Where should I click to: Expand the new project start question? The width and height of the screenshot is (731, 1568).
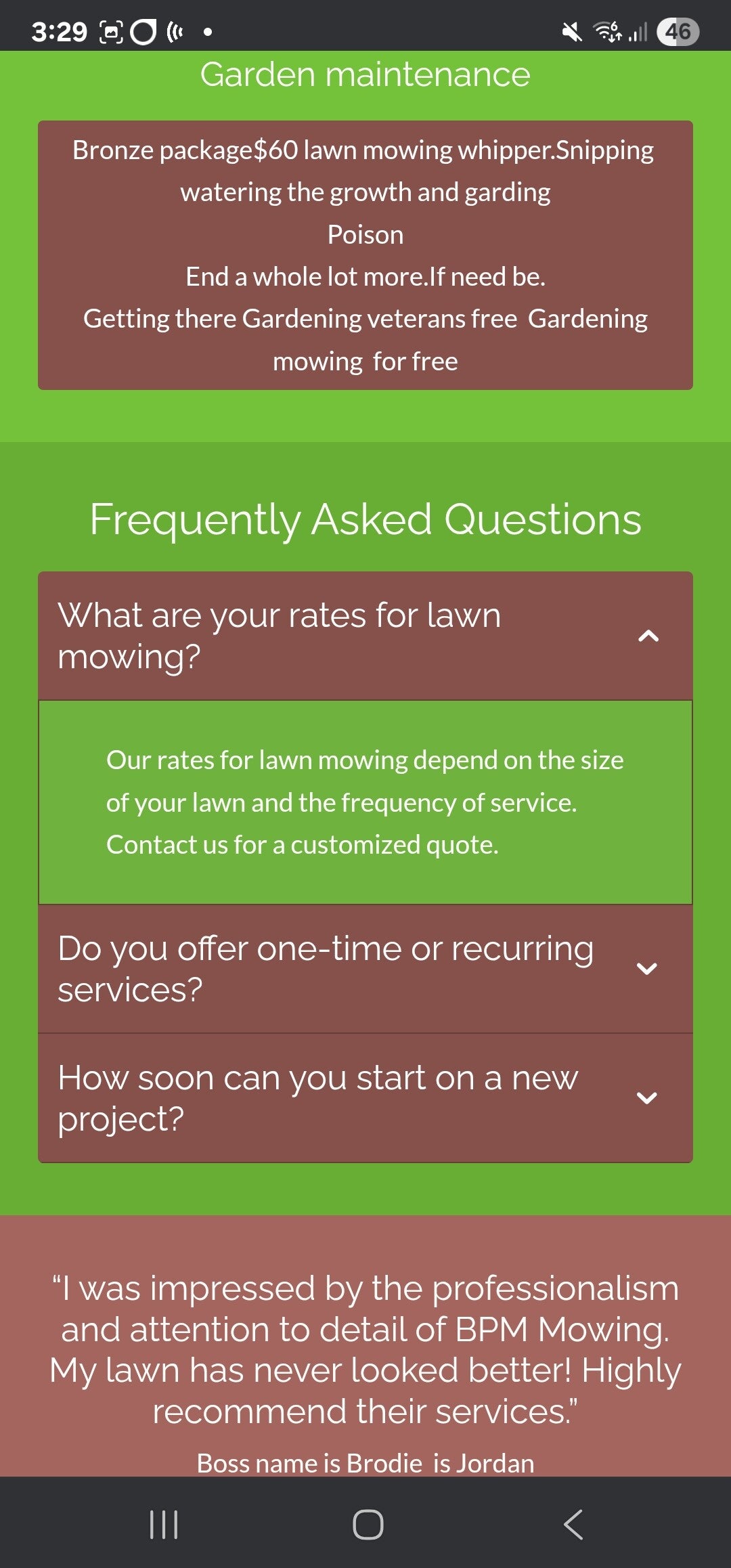[647, 1097]
